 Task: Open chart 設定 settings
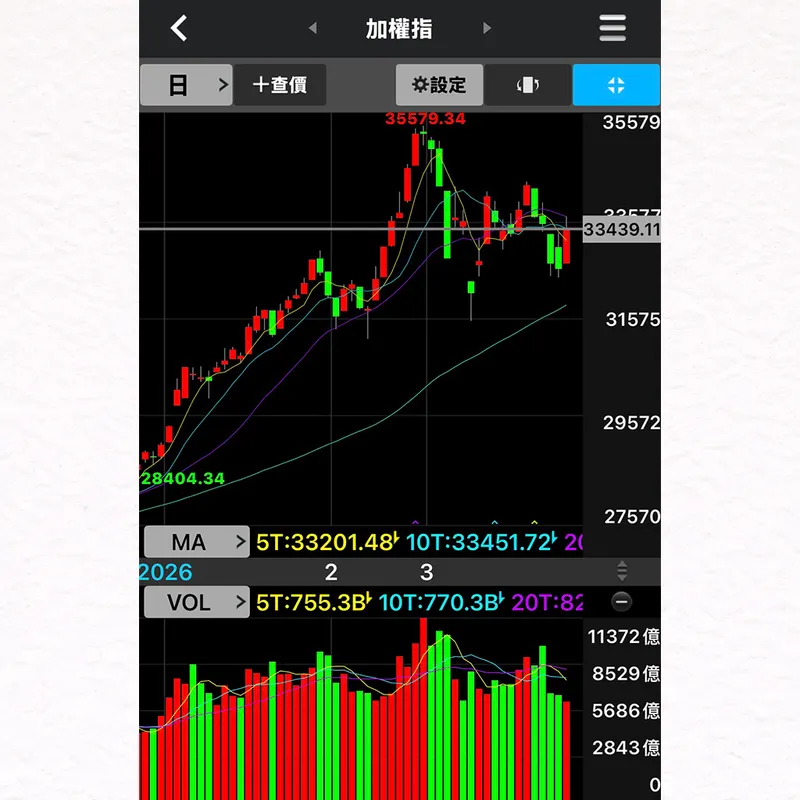[439, 85]
